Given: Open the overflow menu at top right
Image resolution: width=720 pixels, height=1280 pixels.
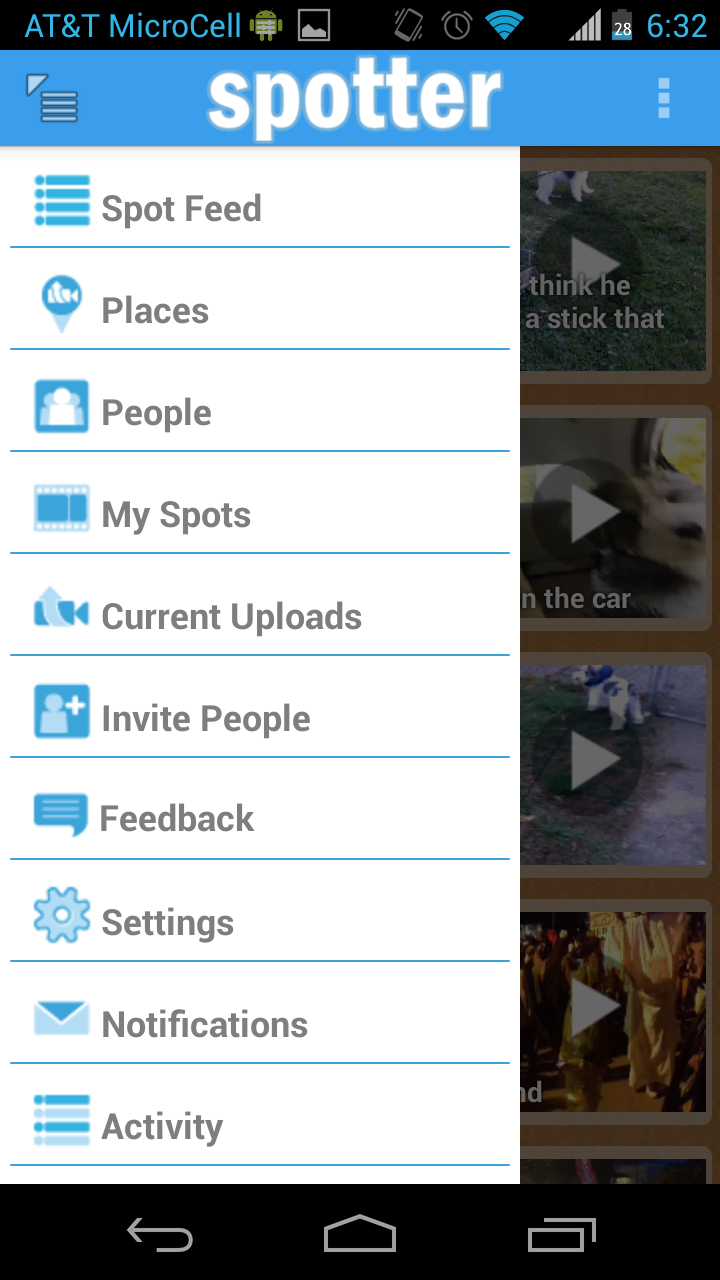Looking at the screenshot, I should (663, 97).
